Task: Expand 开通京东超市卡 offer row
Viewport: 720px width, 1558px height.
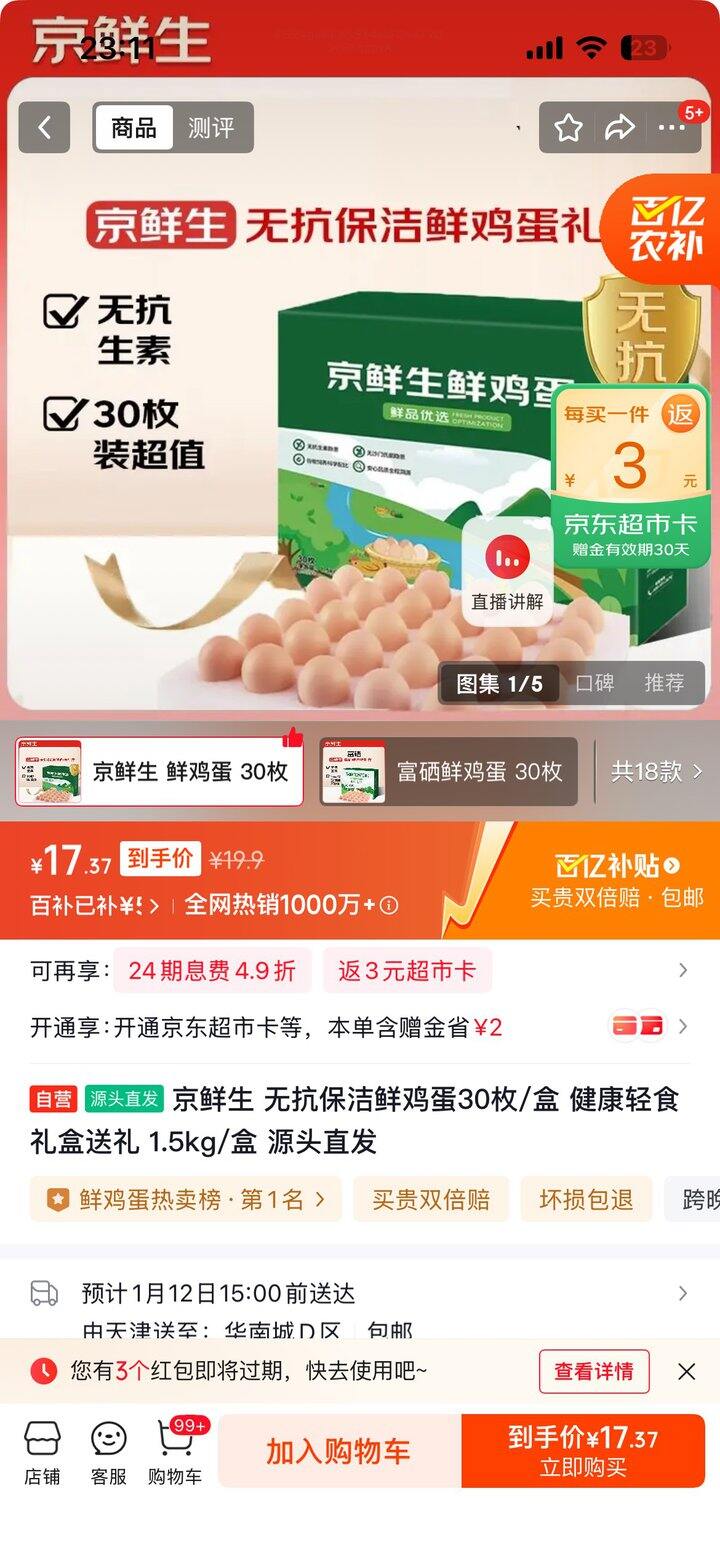Action: point(360,1027)
